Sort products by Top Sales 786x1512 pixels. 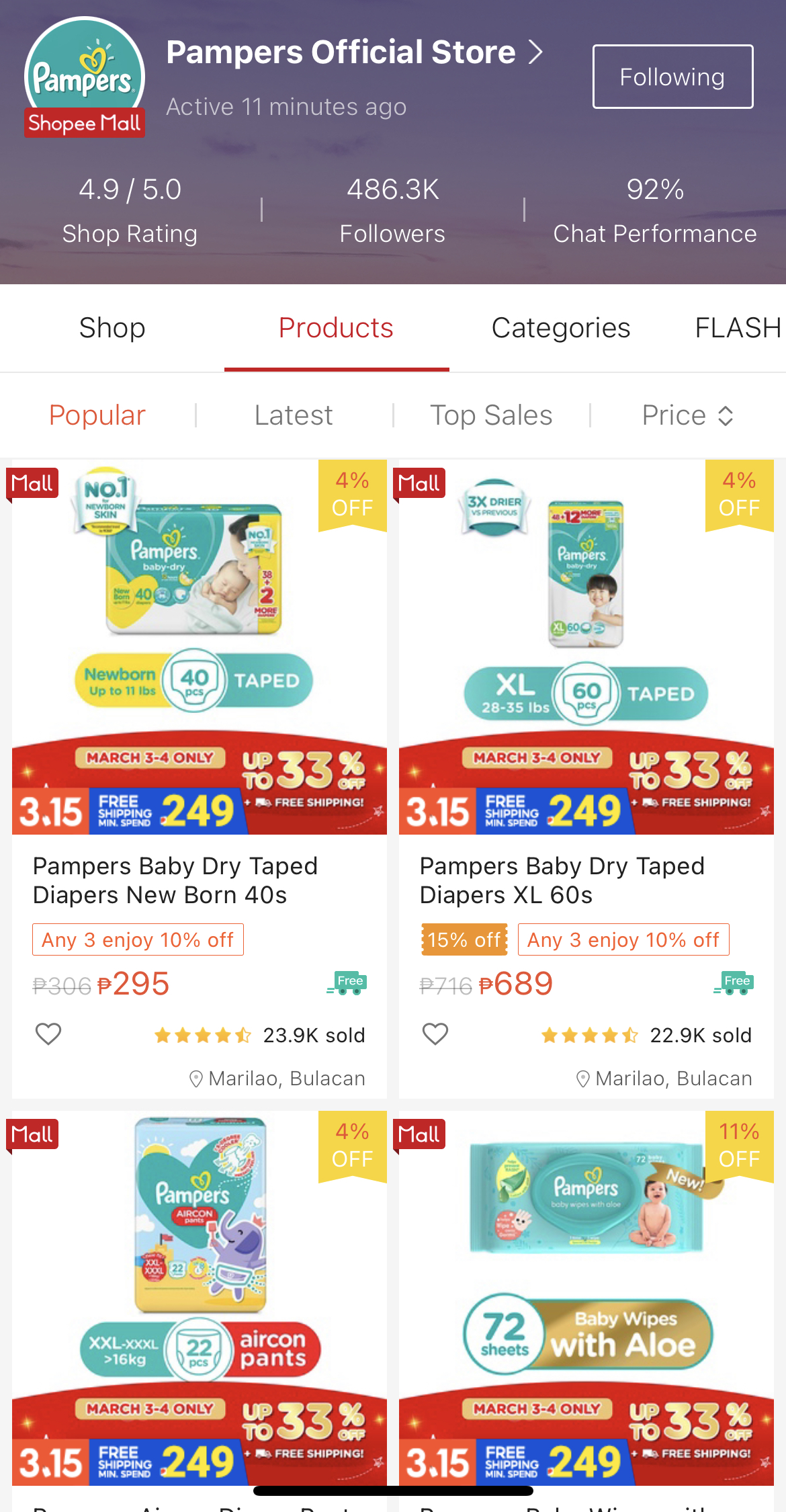(x=491, y=415)
